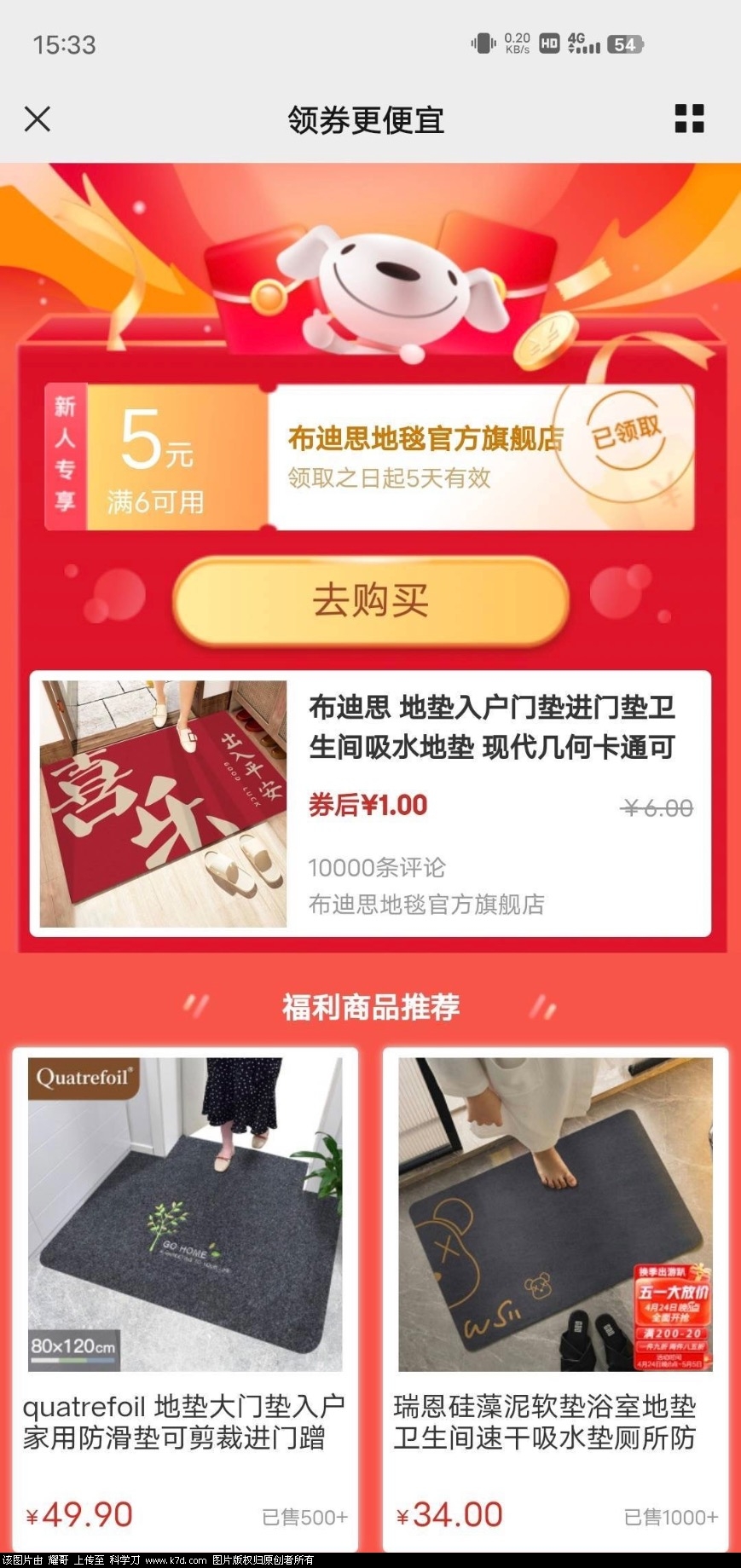This screenshot has width=741, height=1568.
Task: View the quatrefoil 地垫大门垫 product
Action: (x=185, y=1296)
